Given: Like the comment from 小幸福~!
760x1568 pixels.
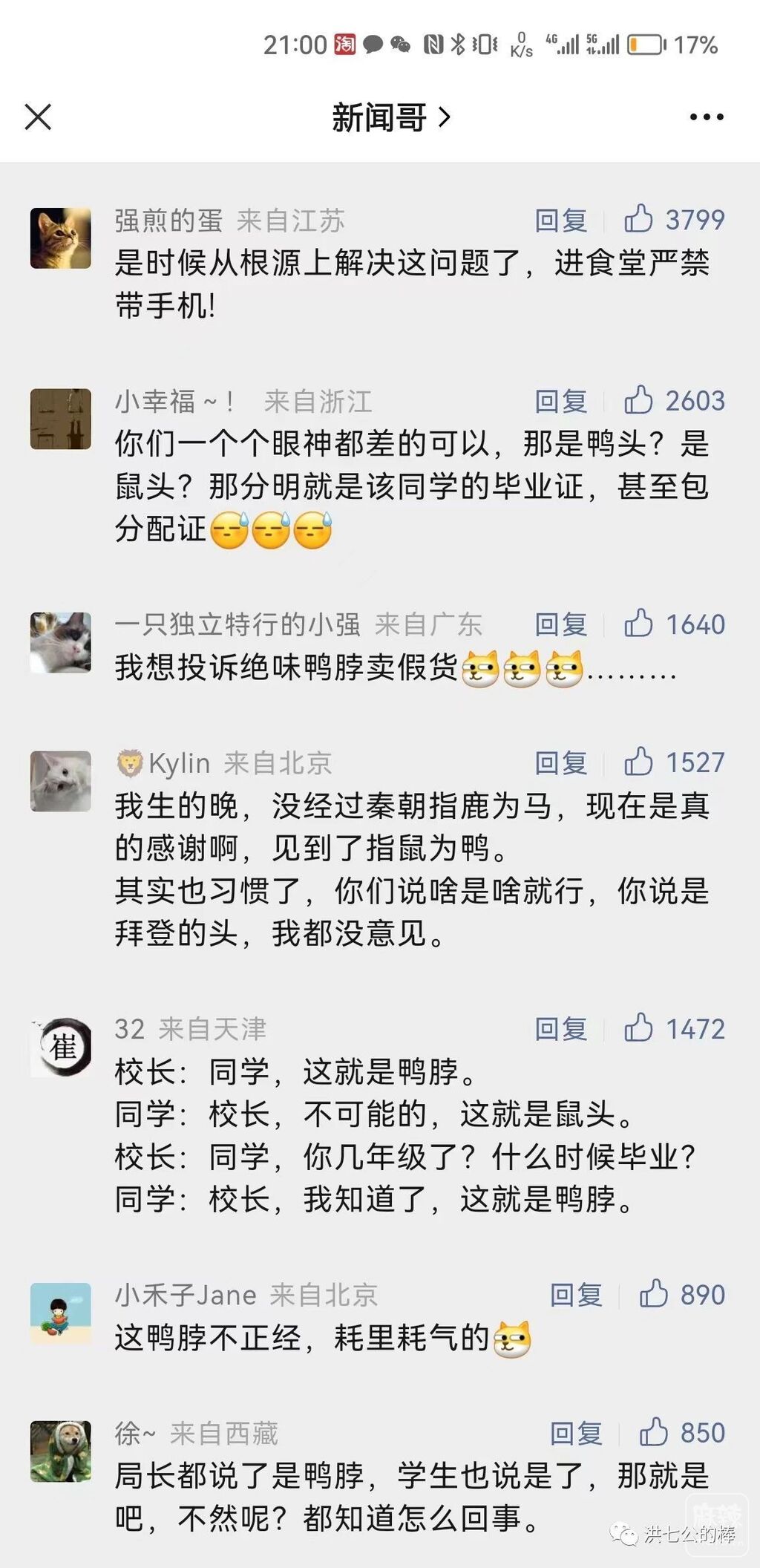Looking at the screenshot, I should pos(638,401).
